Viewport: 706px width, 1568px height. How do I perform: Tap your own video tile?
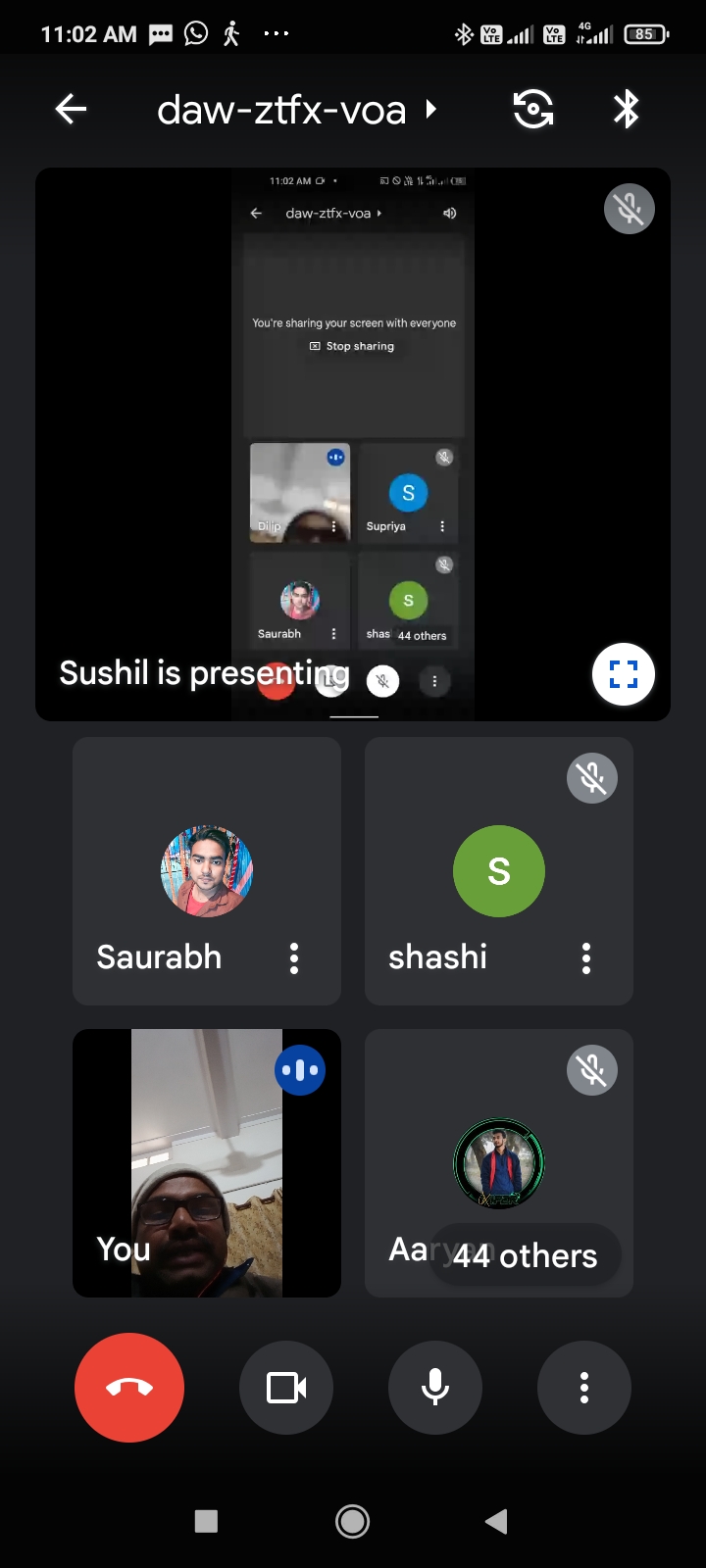click(x=206, y=1163)
